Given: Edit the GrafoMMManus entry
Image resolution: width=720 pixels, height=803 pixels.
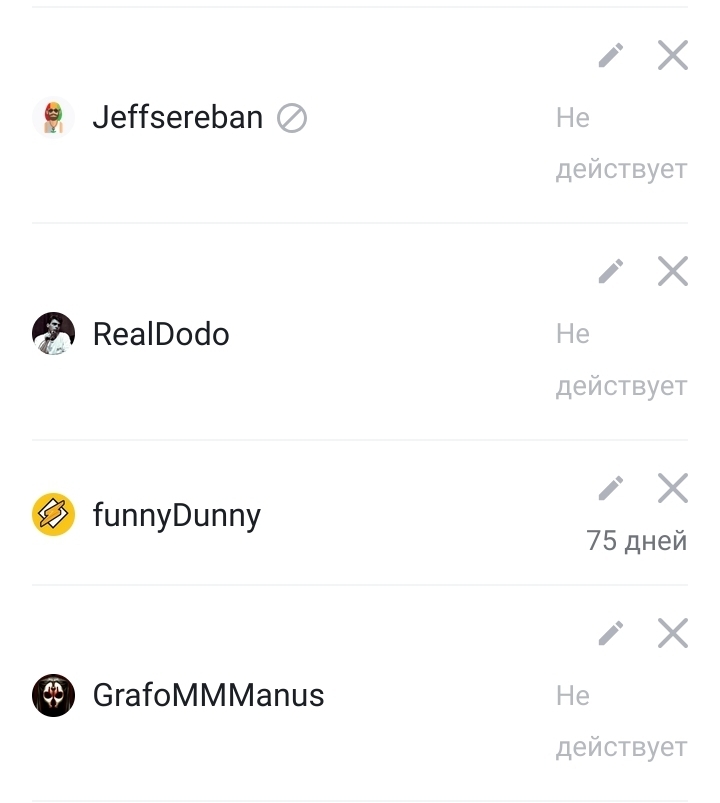Looking at the screenshot, I should [x=610, y=633].
